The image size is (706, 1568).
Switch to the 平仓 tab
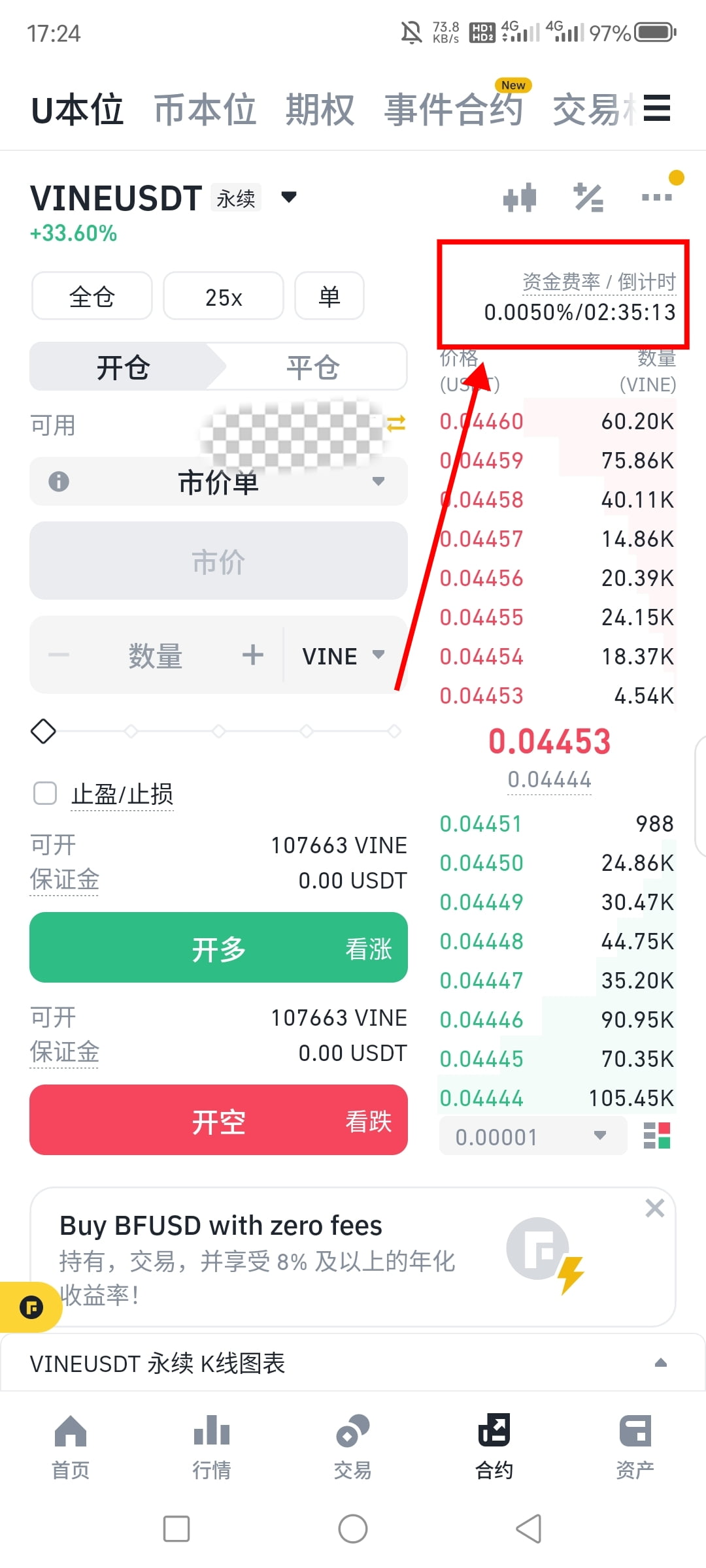click(x=312, y=367)
